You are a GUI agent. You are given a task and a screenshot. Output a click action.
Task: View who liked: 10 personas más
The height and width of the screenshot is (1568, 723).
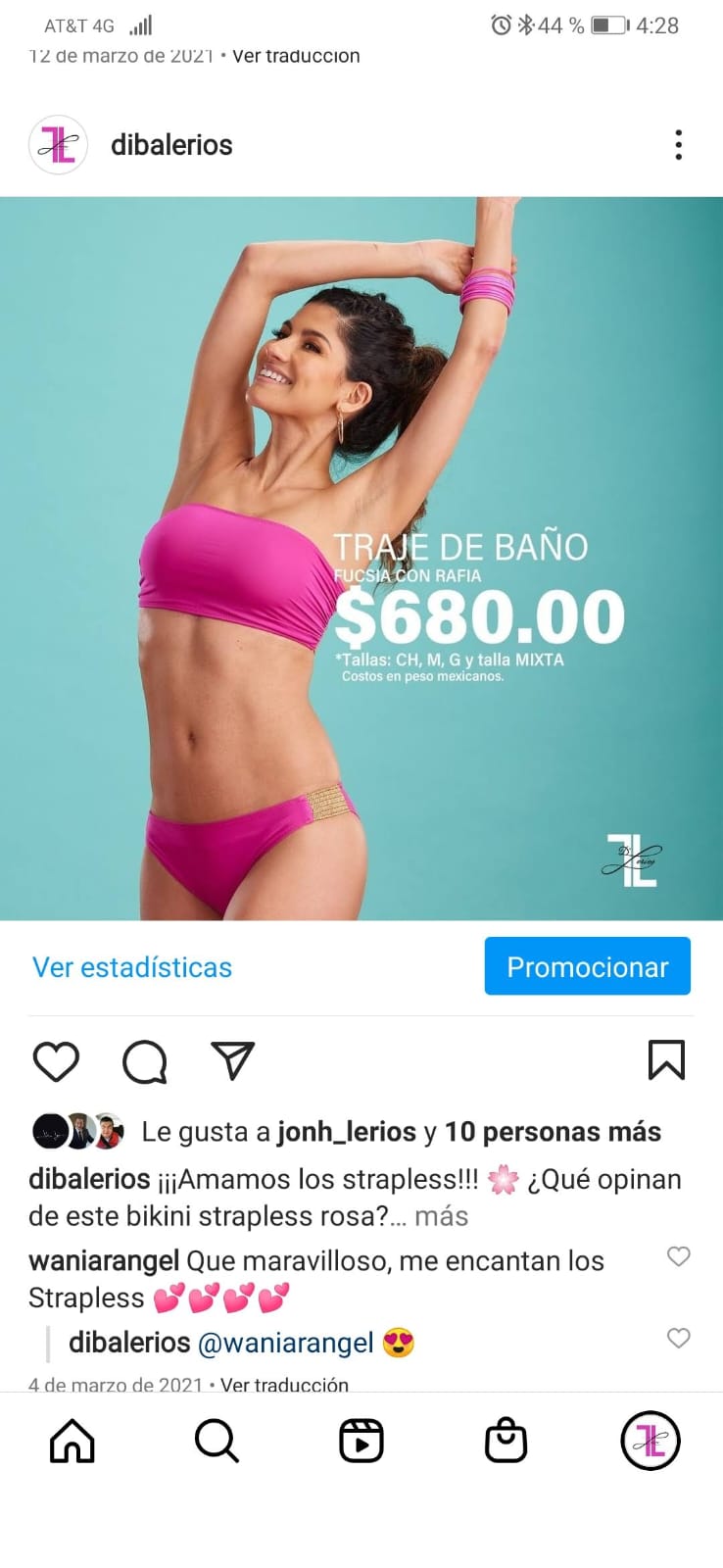(553, 1132)
